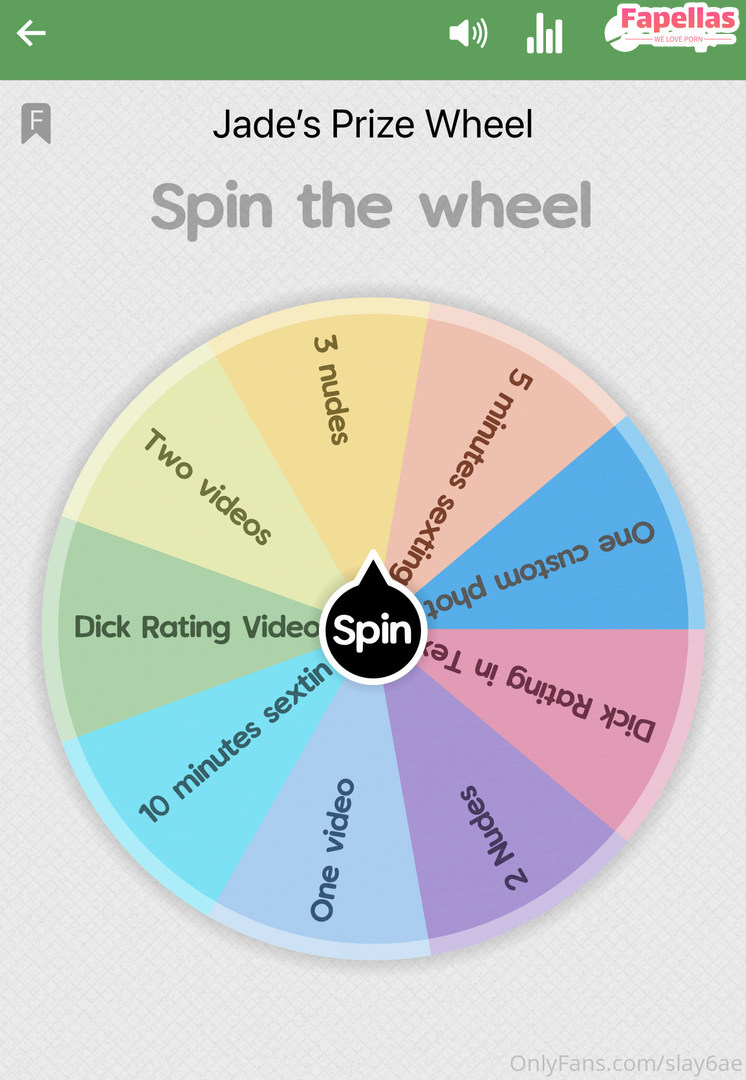
Task: Toggle the sound speaker icon
Action: tap(467, 34)
